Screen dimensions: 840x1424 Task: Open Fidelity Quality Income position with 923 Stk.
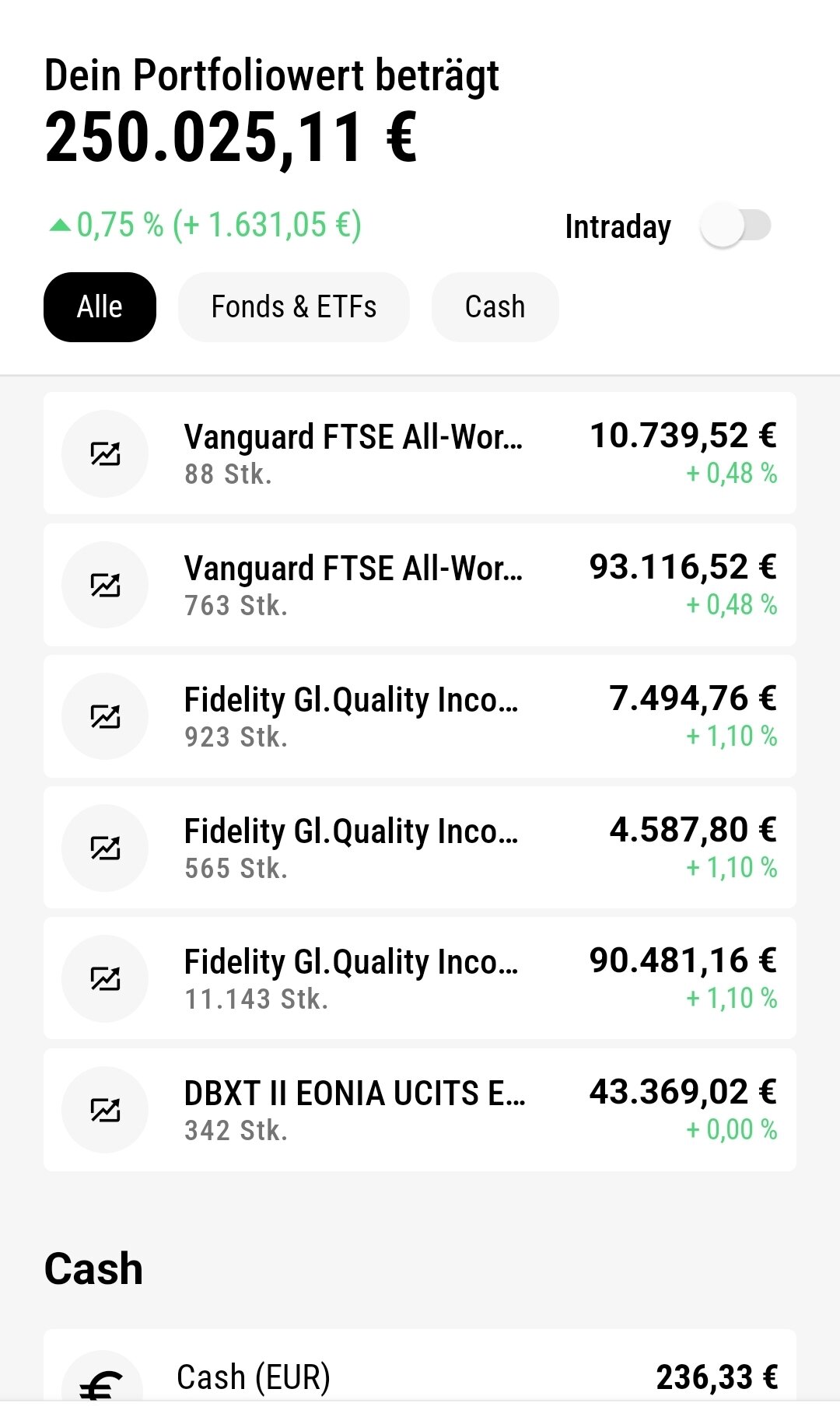tap(420, 716)
